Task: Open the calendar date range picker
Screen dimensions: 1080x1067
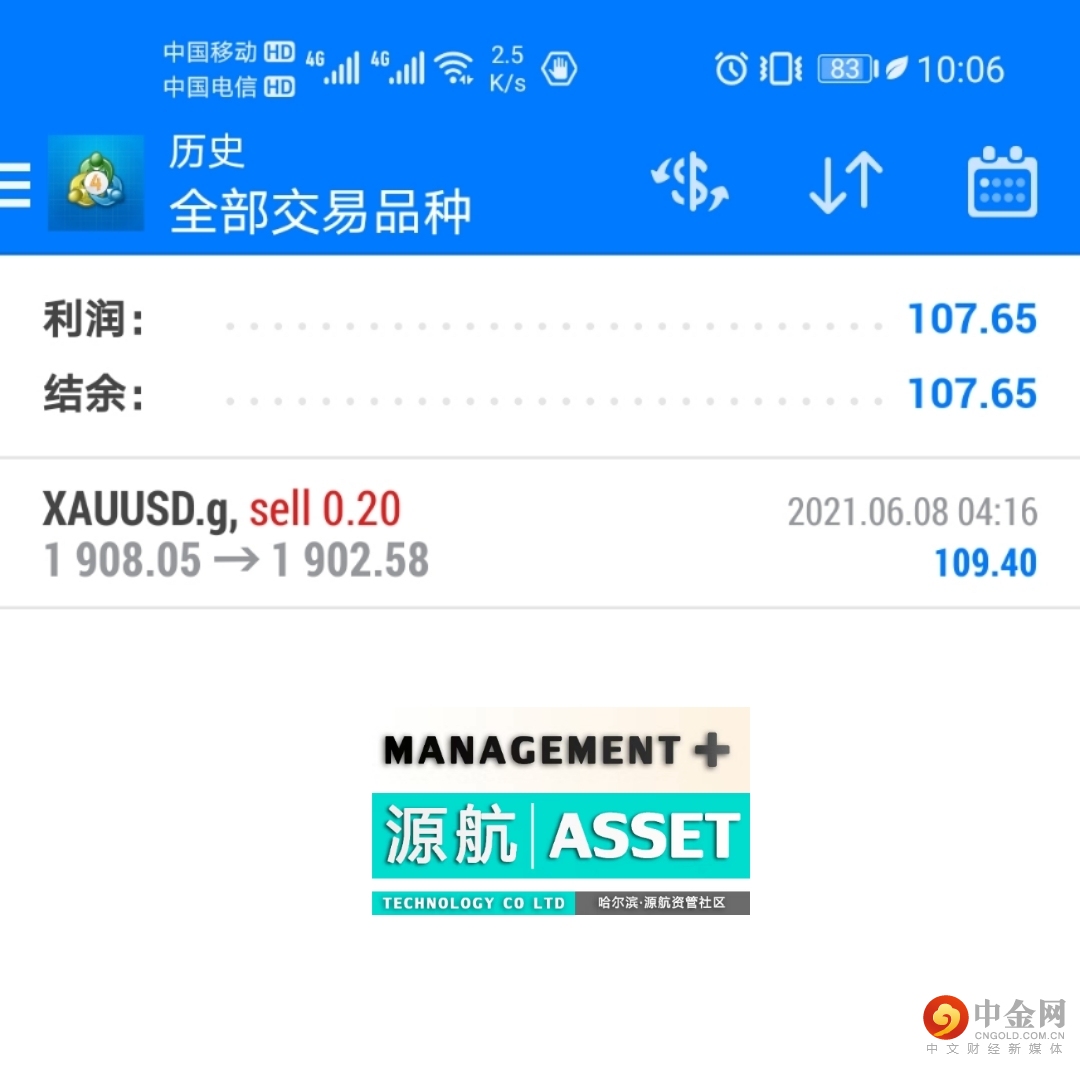Action: click(1002, 184)
